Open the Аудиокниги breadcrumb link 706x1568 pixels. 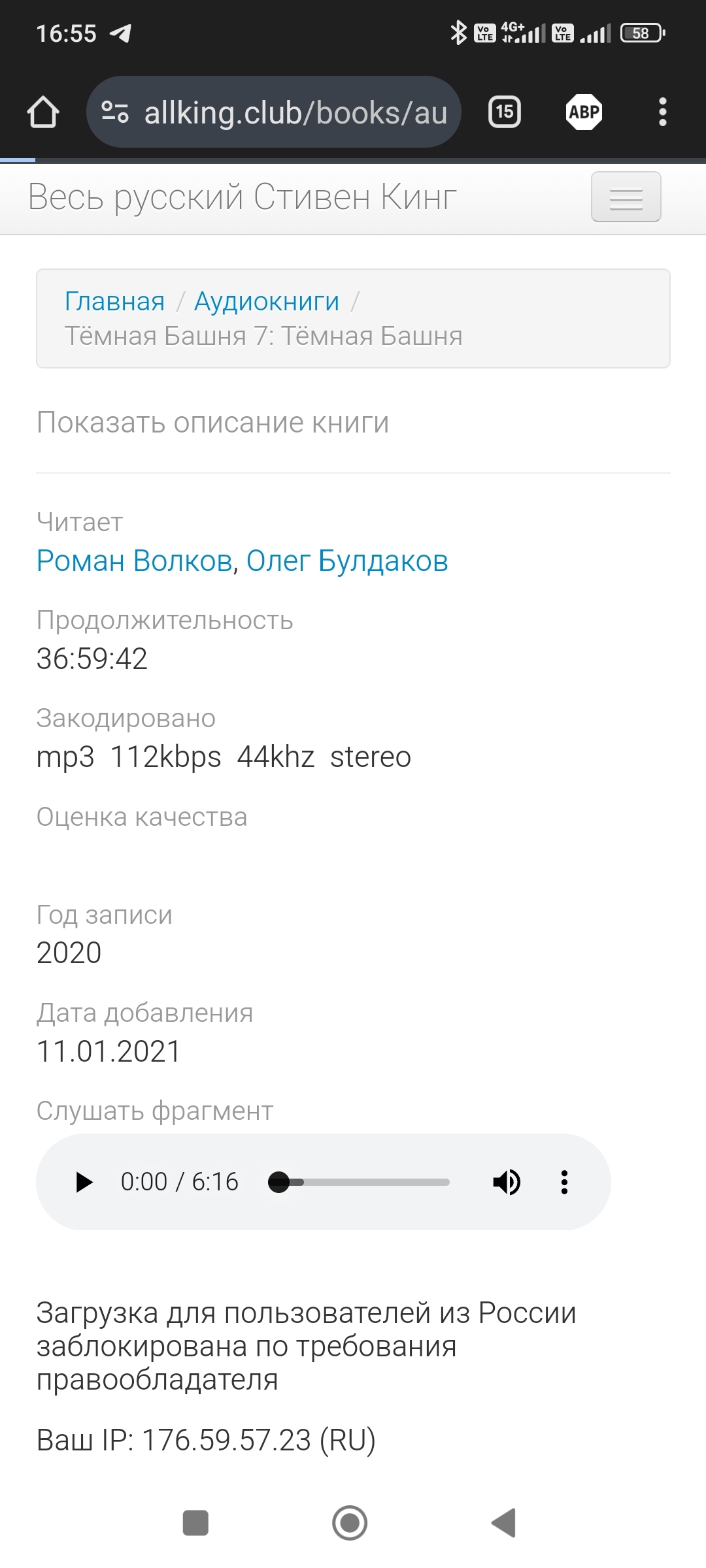pos(267,302)
